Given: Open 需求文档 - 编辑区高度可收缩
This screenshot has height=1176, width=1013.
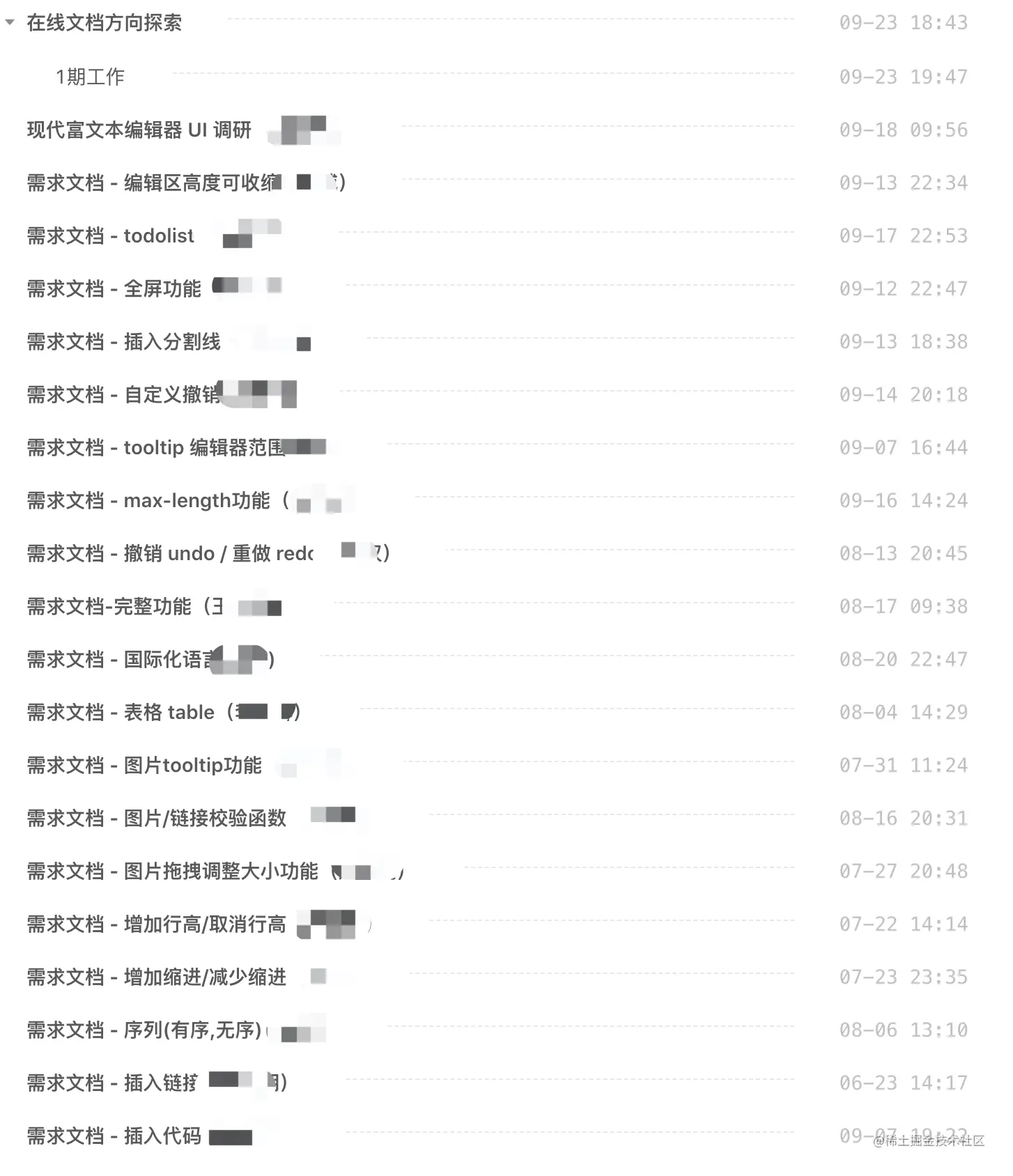Looking at the screenshot, I should point(153,183).
